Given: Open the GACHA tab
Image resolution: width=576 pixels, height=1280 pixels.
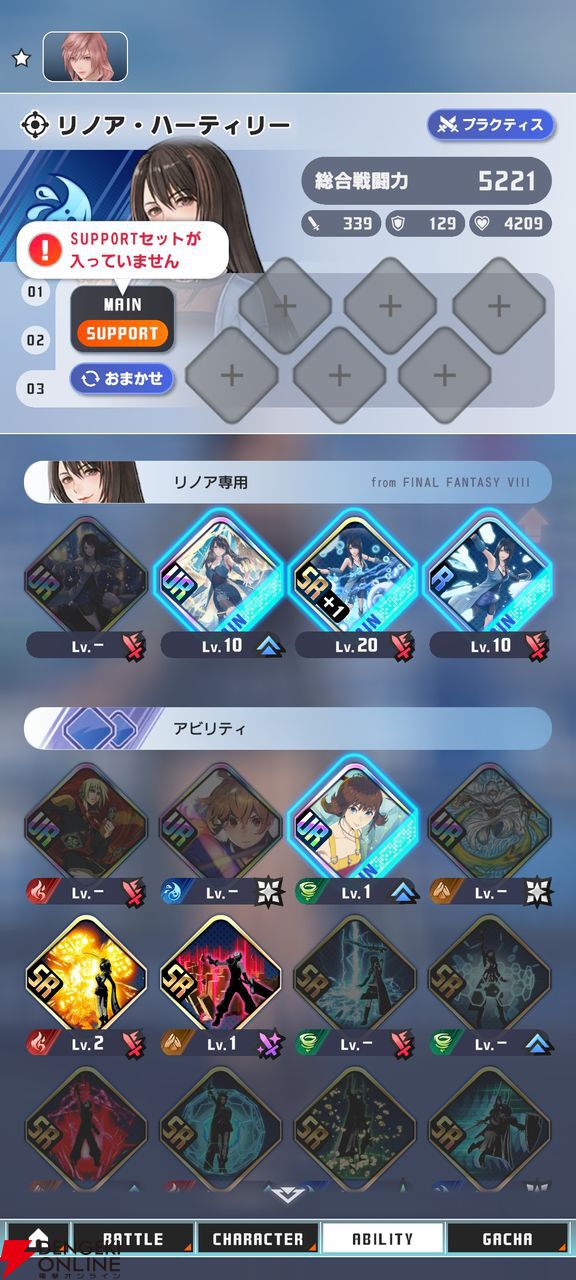Looking at the screenshot, I should tap(507, 1238).
